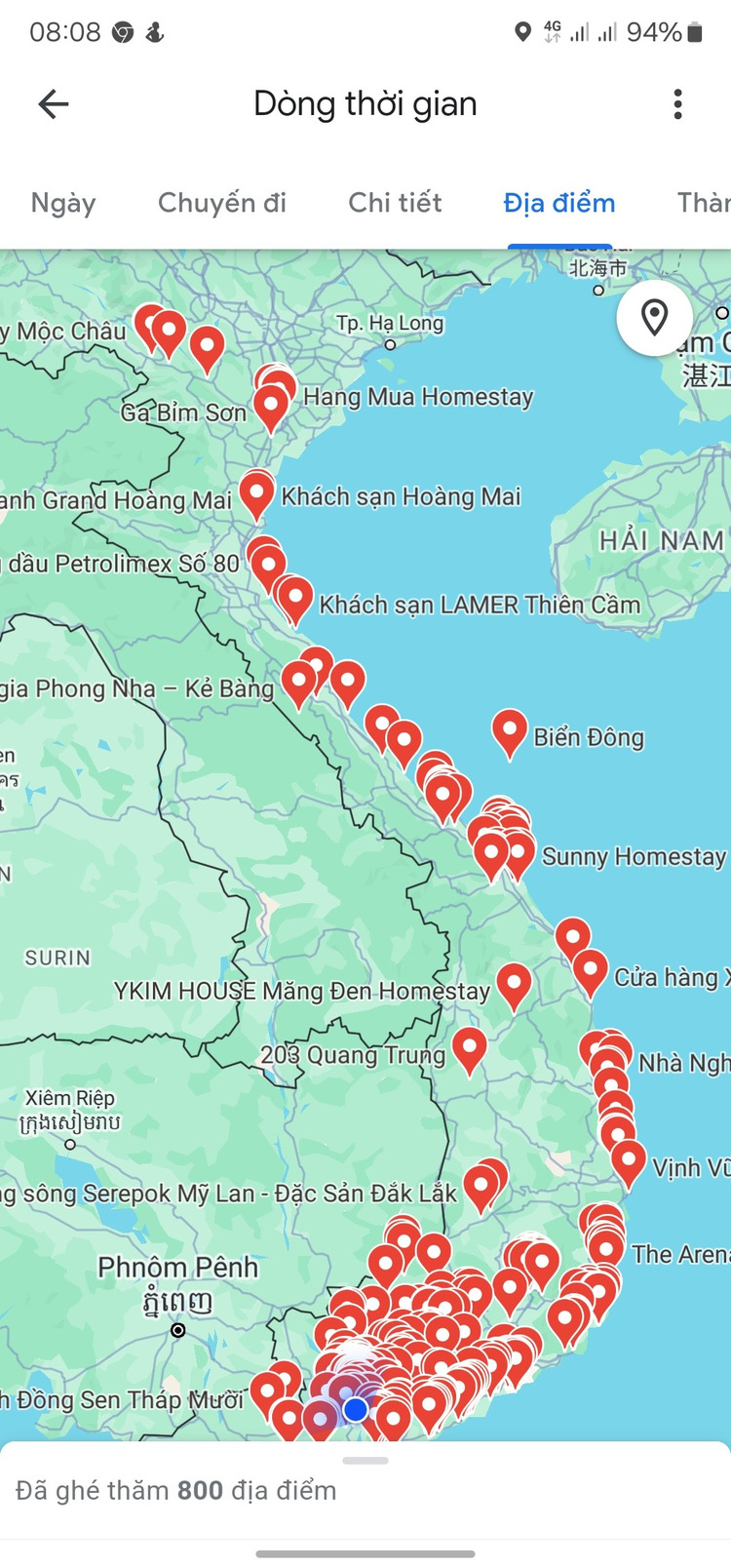Switch to the Chuyến đi tab
The image size is (731, 1568).
(x=222, y=203)
